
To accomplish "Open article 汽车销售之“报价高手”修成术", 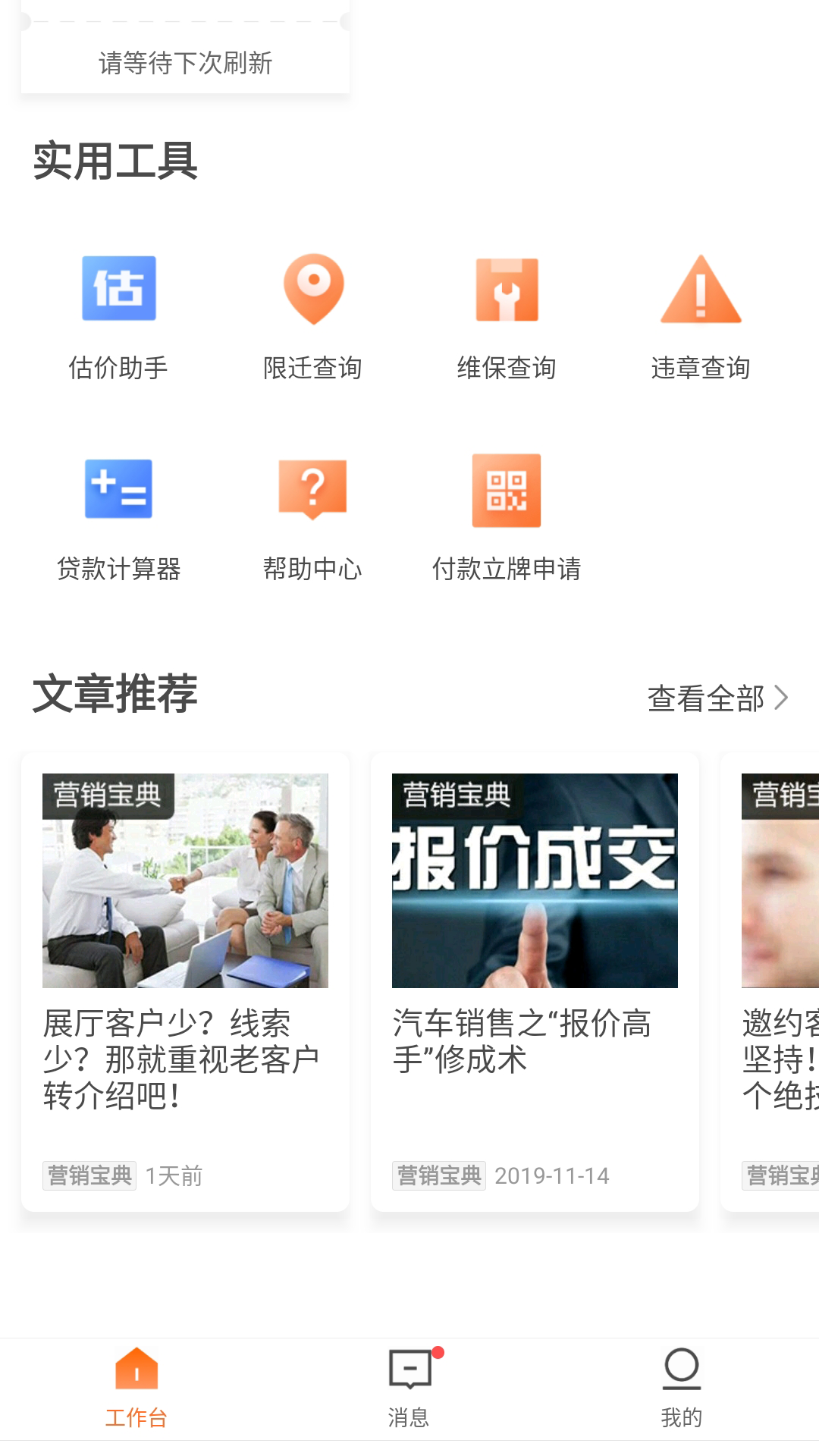I will [x=535, y=981].
